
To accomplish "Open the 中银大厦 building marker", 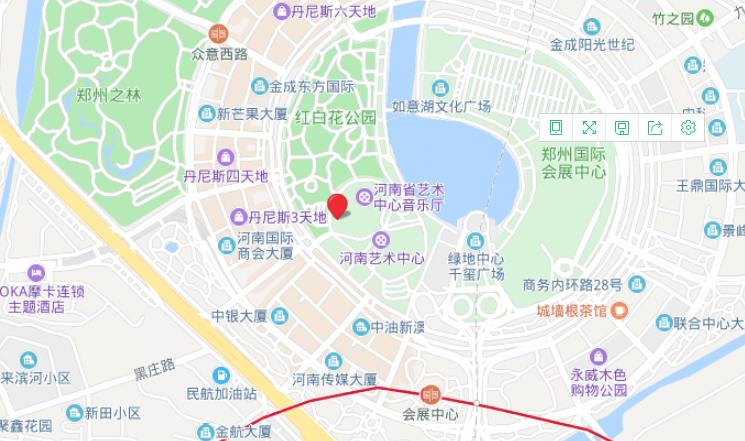I will [x=280, y=316].
